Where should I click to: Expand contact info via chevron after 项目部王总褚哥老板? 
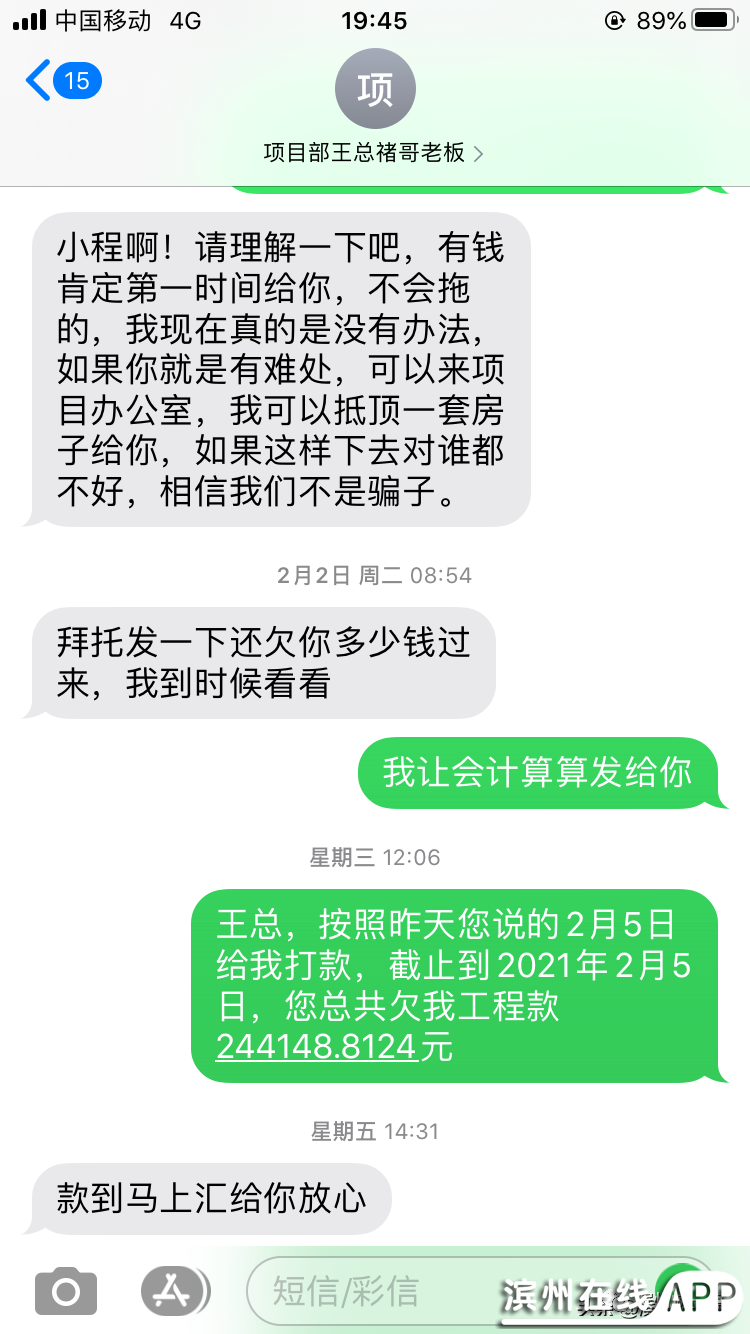[x=478, y=155]
